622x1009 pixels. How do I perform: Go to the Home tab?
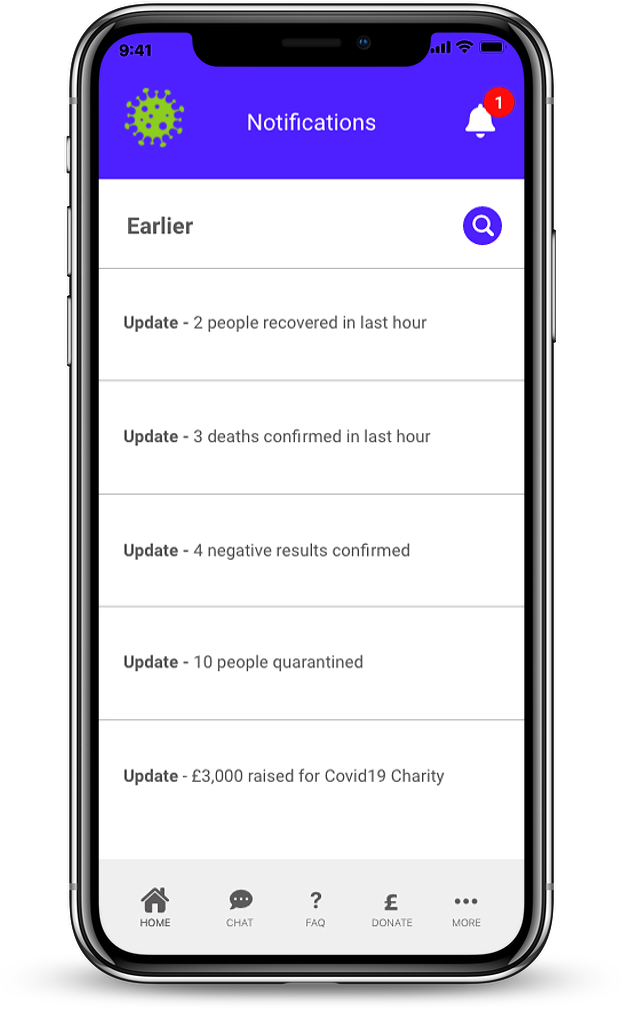point(155,907)
